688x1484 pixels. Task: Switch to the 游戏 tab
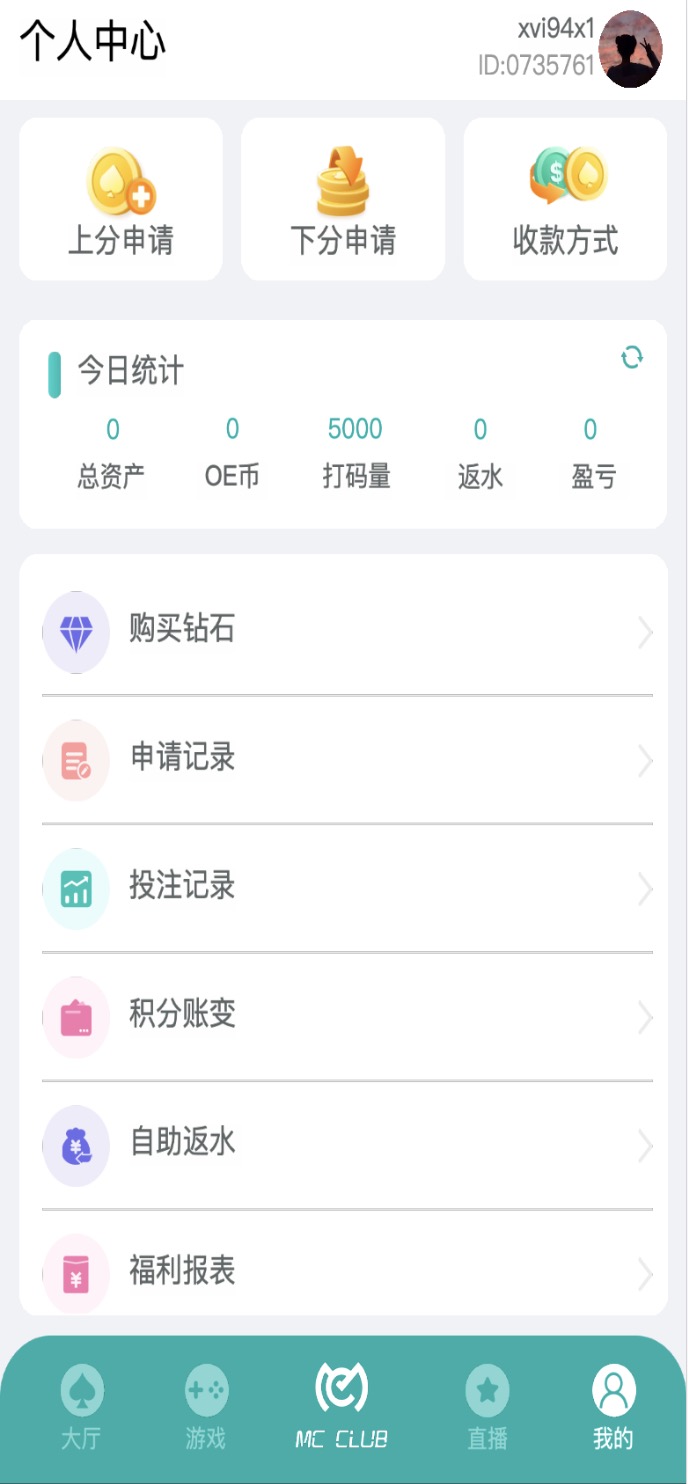[206, 1408]
